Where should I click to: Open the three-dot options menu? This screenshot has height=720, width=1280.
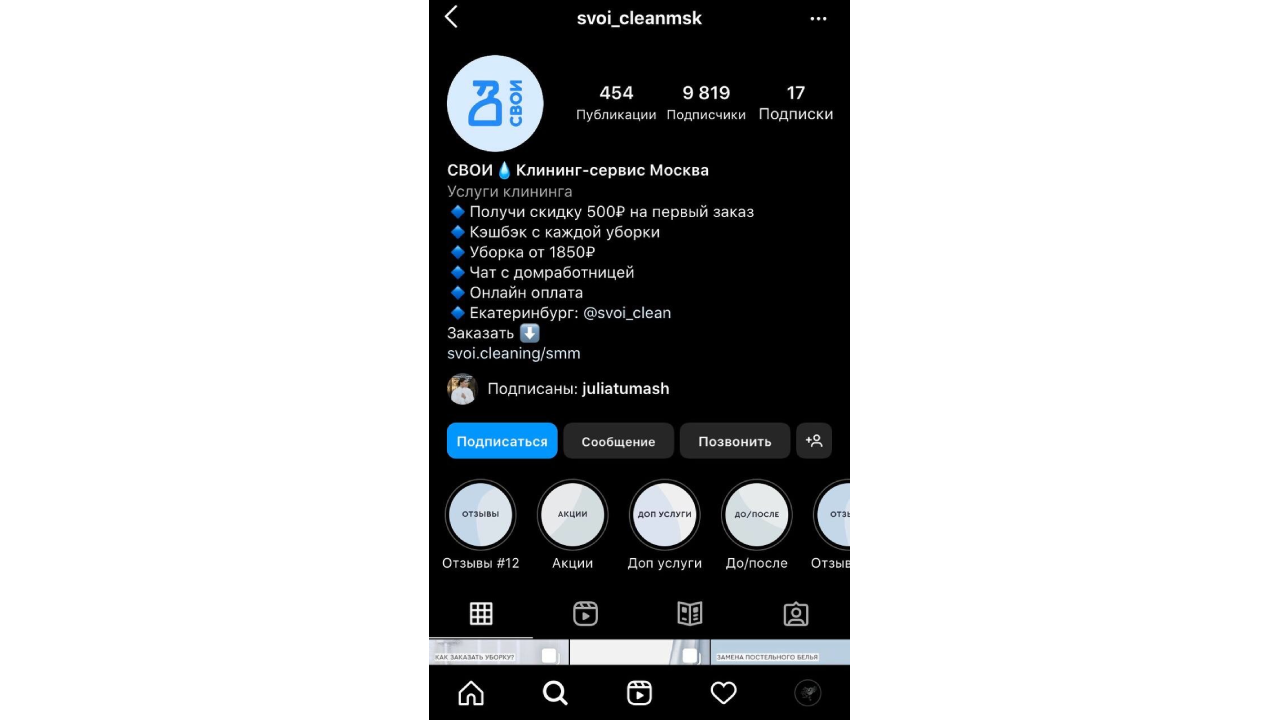click(818, 19)
